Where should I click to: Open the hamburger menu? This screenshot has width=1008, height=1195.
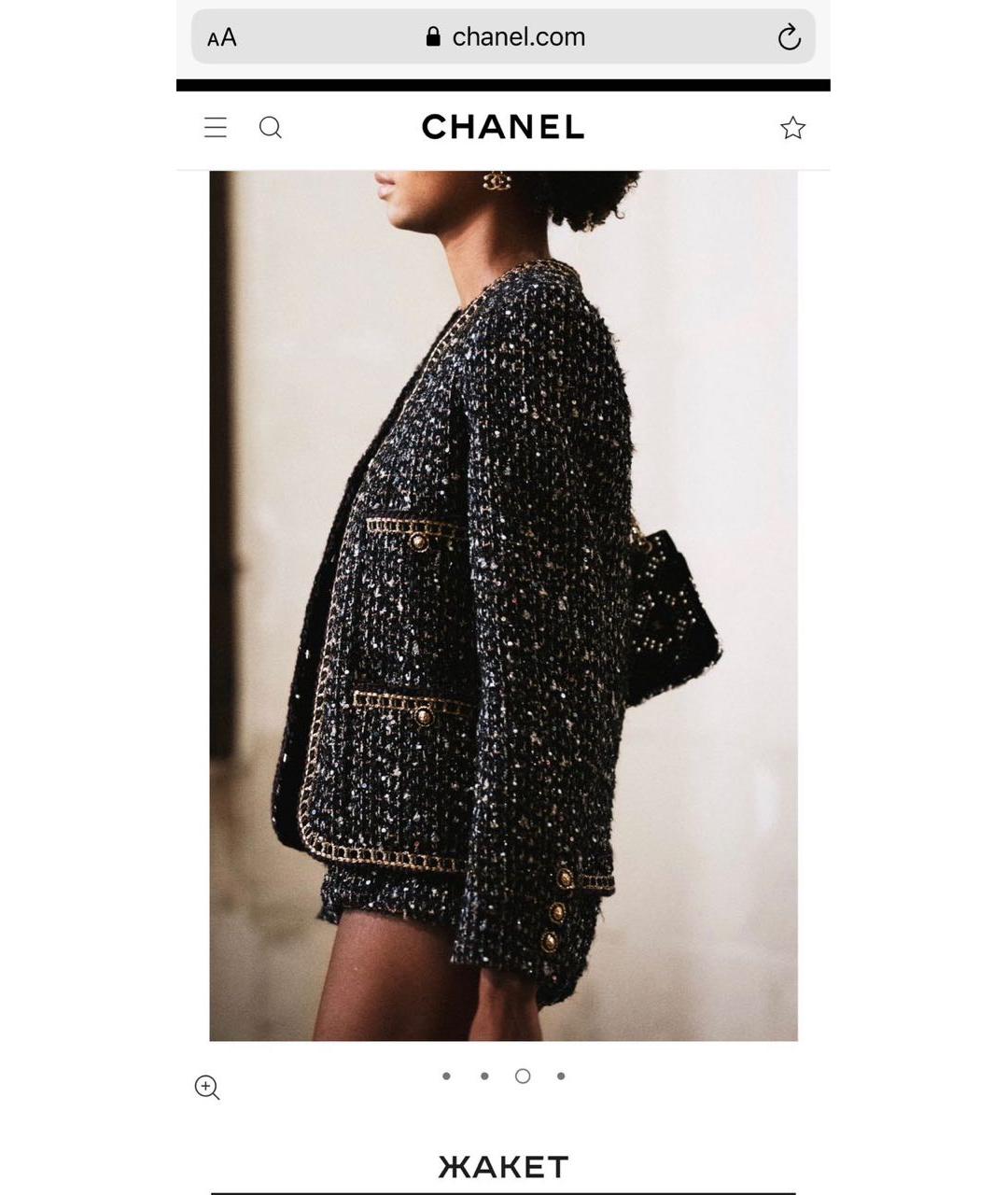pos(216,128)
